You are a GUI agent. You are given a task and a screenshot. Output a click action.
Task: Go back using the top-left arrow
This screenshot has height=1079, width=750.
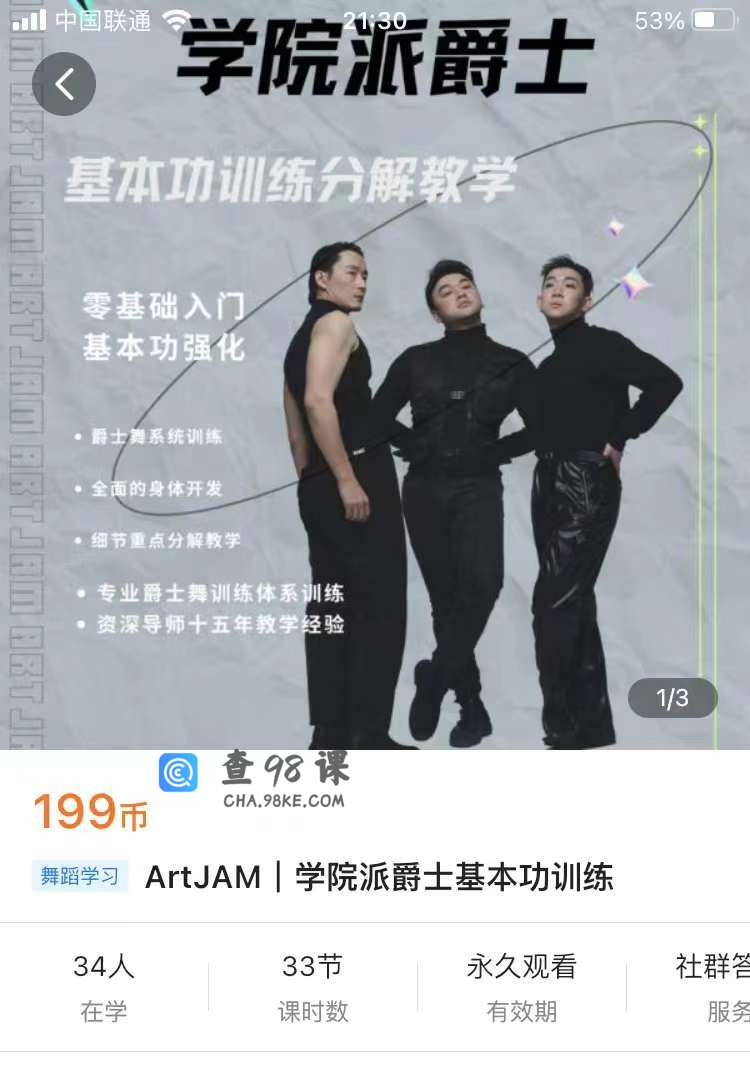pyautogui.click(x=64, y=84)
